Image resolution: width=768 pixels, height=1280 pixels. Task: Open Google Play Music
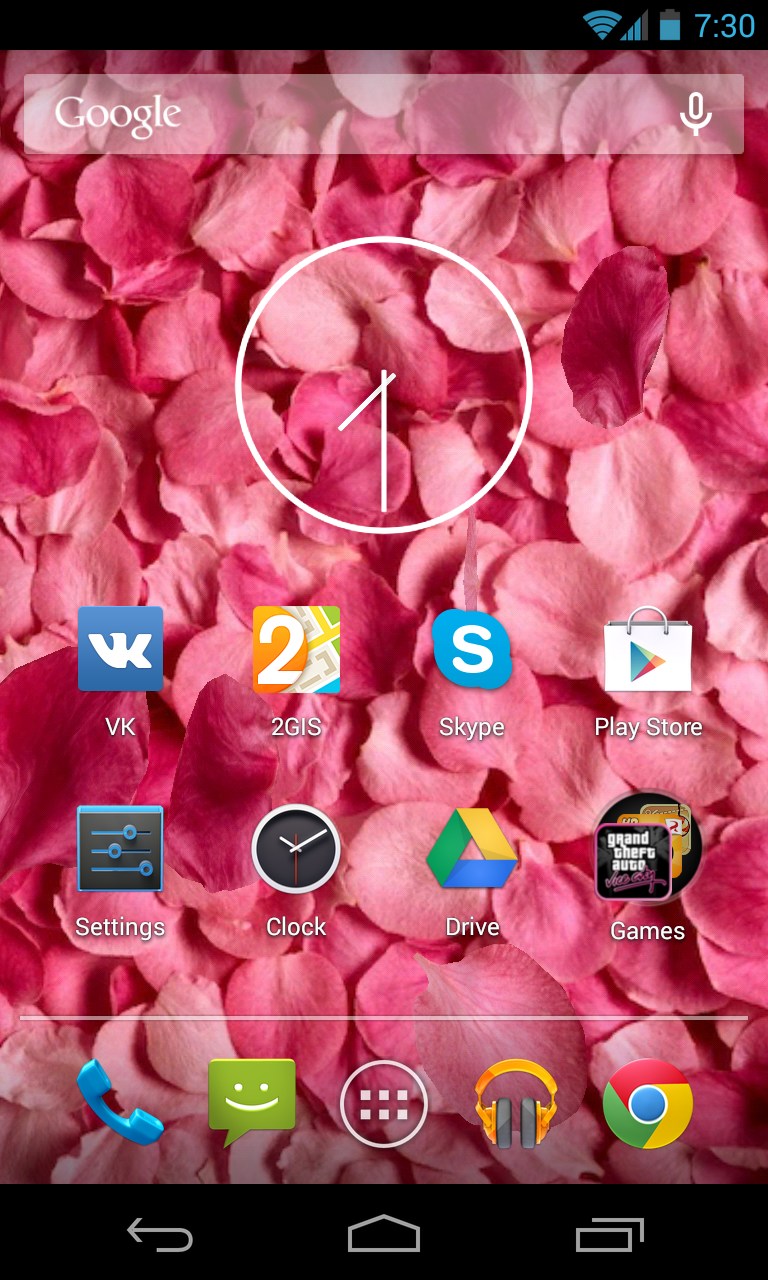tap(515, 1104)
